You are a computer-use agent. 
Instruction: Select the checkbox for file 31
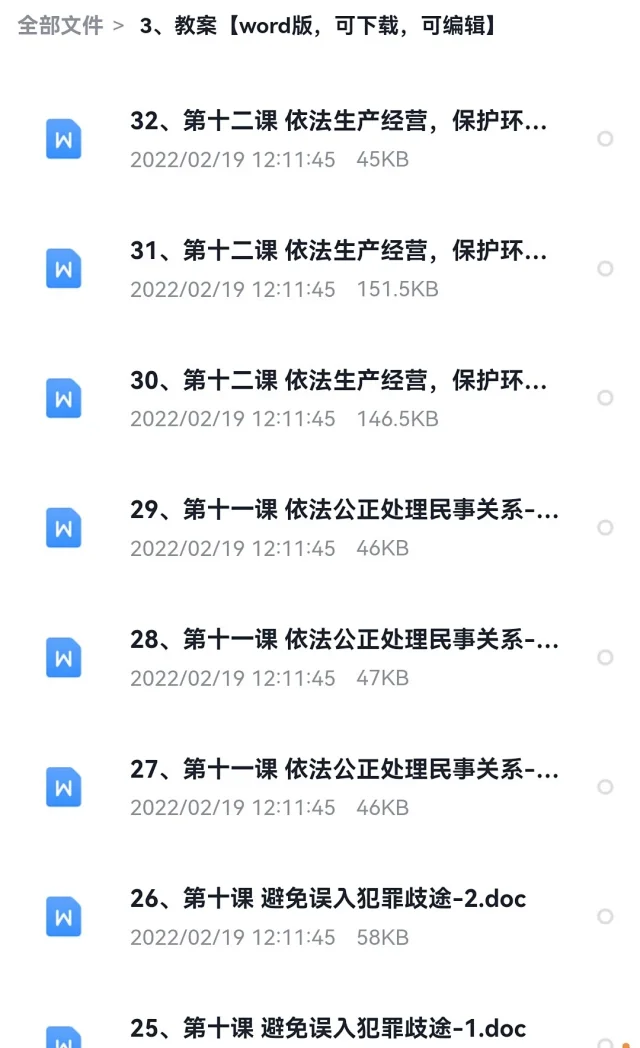(605, 269)
